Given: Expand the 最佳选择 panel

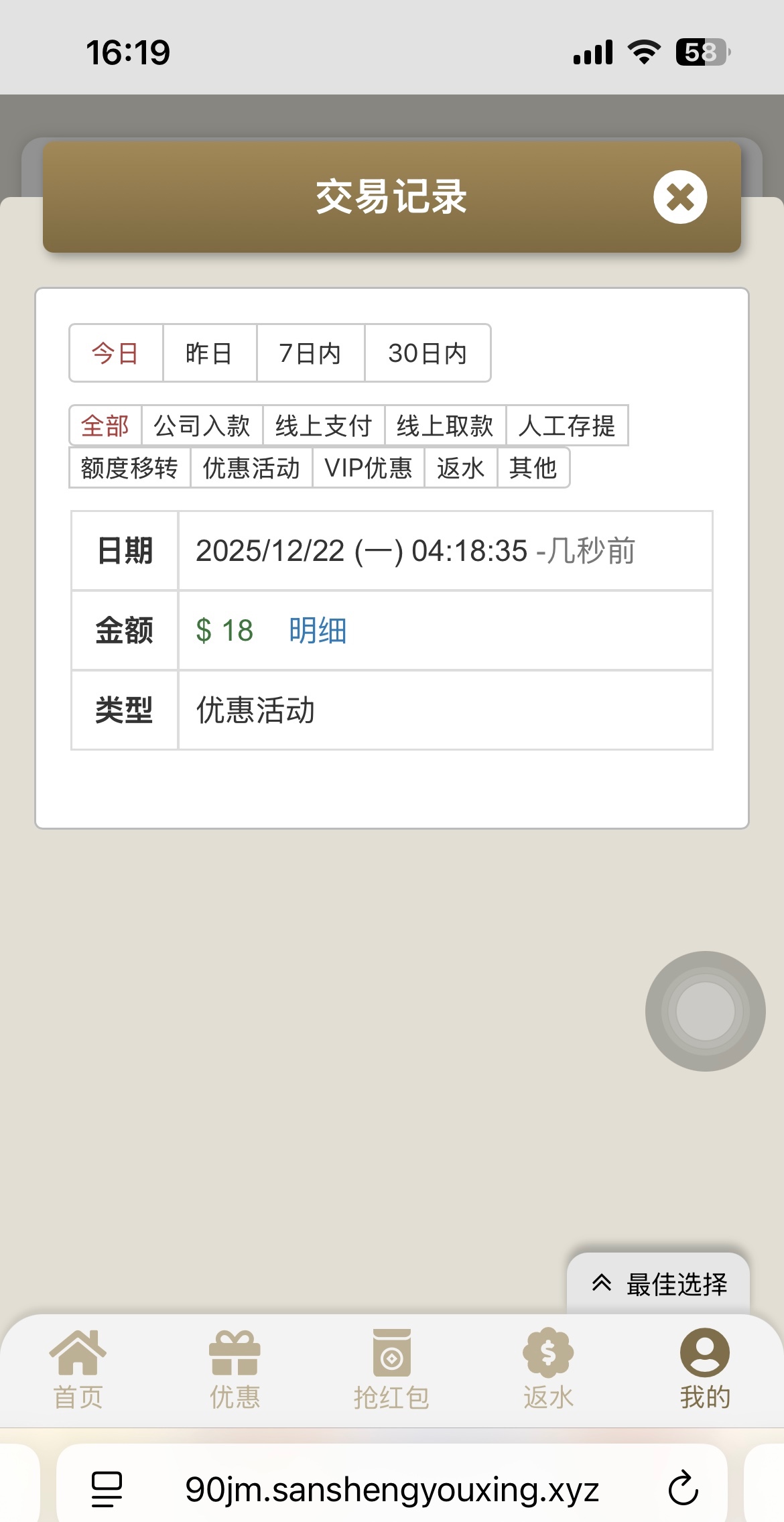Looking at the screenshot, I should point(659,1284).
